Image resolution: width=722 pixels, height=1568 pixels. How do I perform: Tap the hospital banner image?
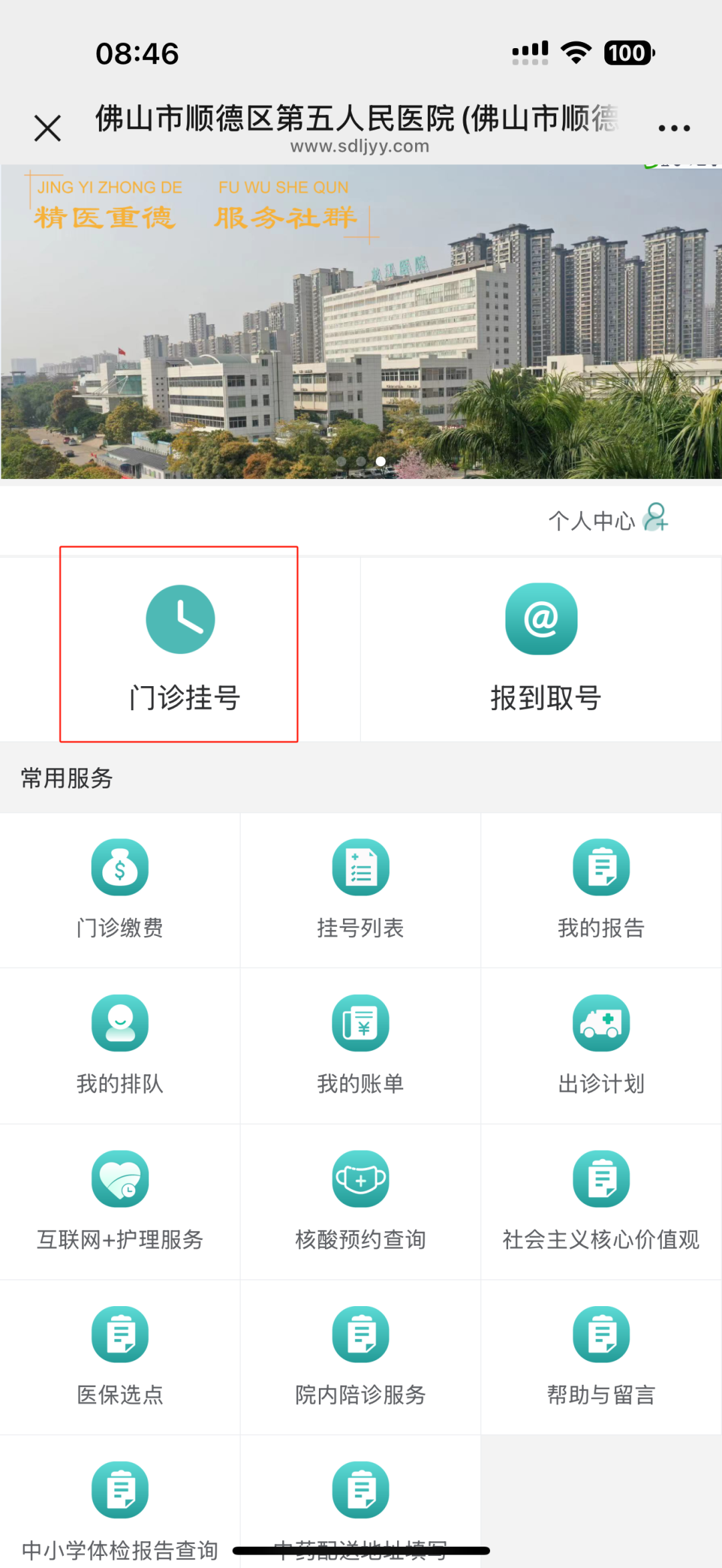[361, 321]
